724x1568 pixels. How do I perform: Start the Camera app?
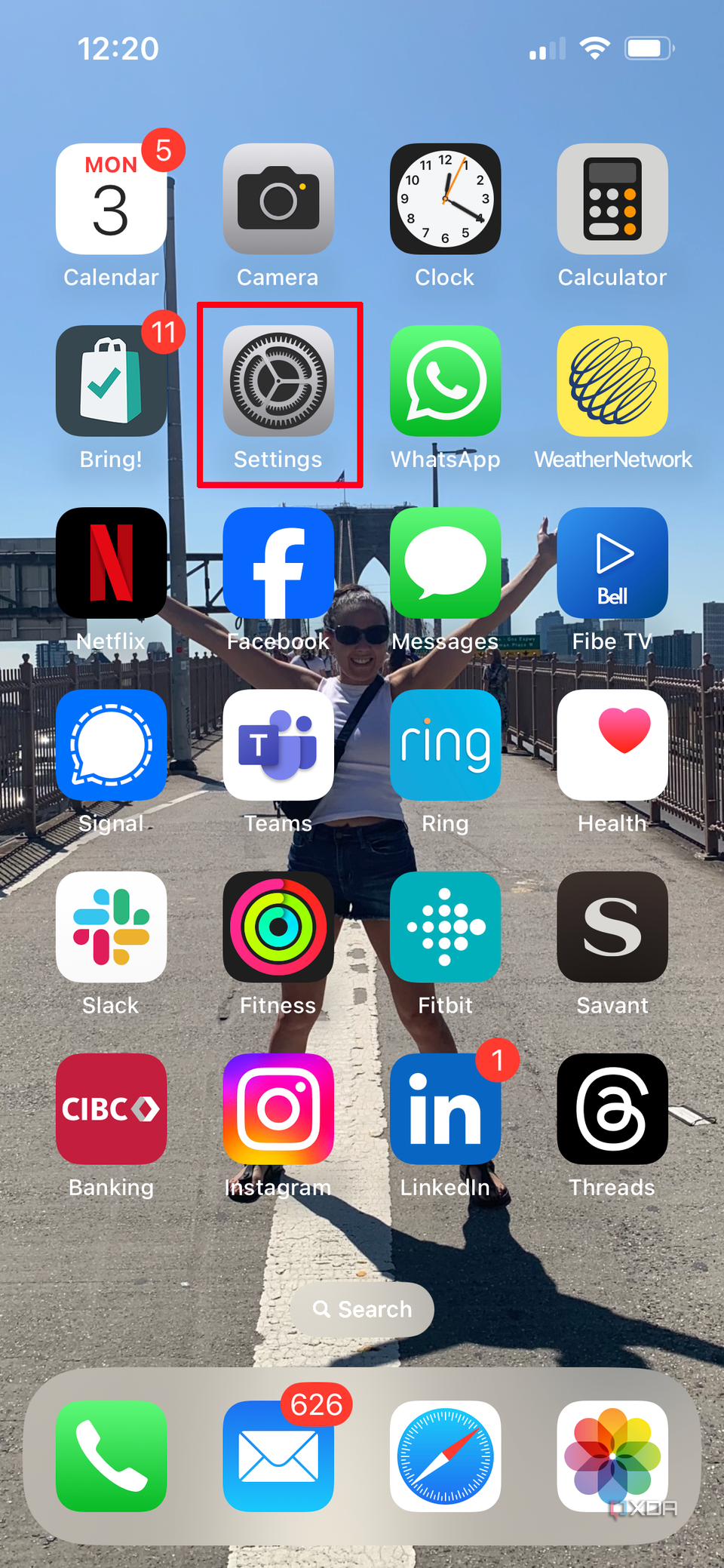278,199
